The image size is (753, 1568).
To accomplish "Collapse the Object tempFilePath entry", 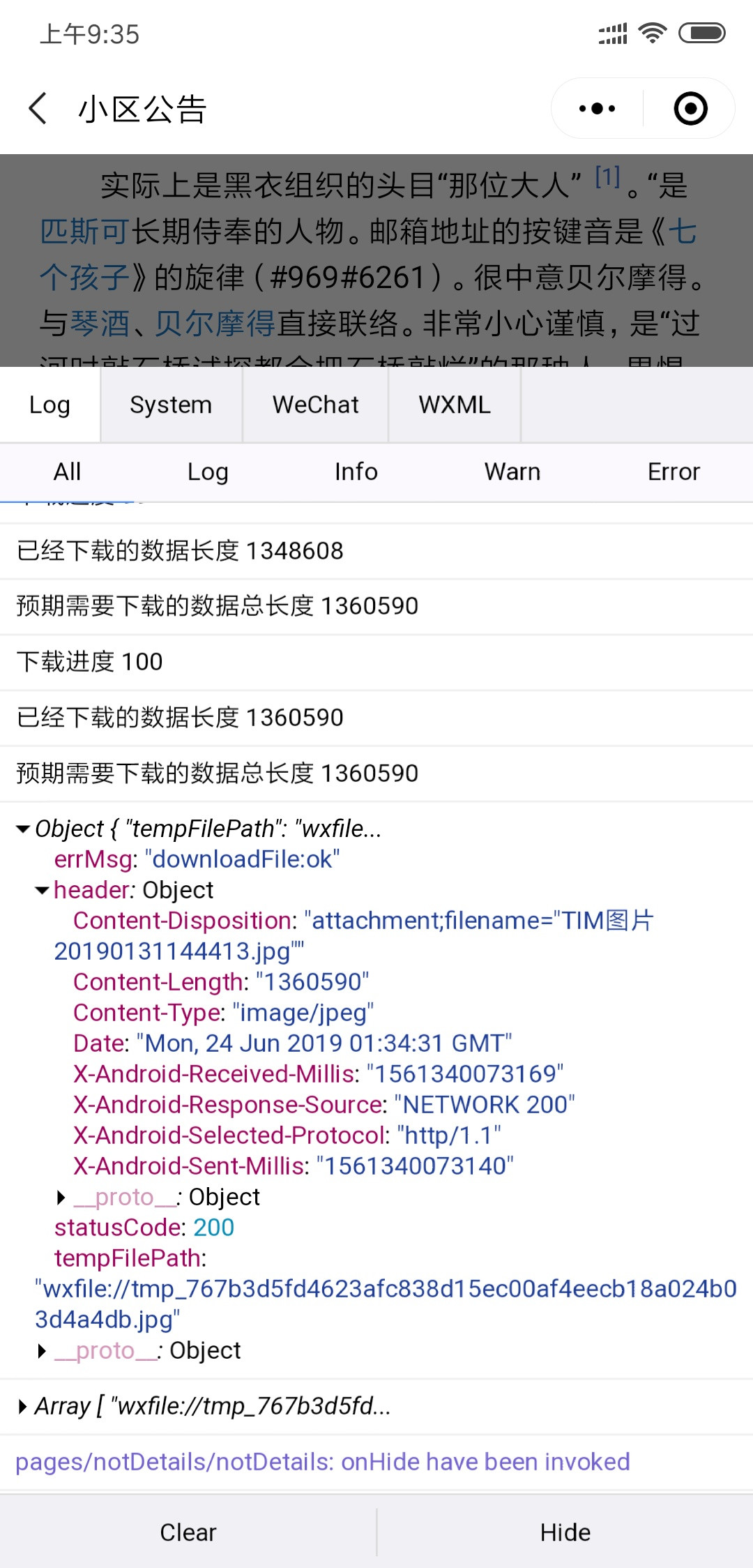I will pyautogui.click(x=23, y=829).
